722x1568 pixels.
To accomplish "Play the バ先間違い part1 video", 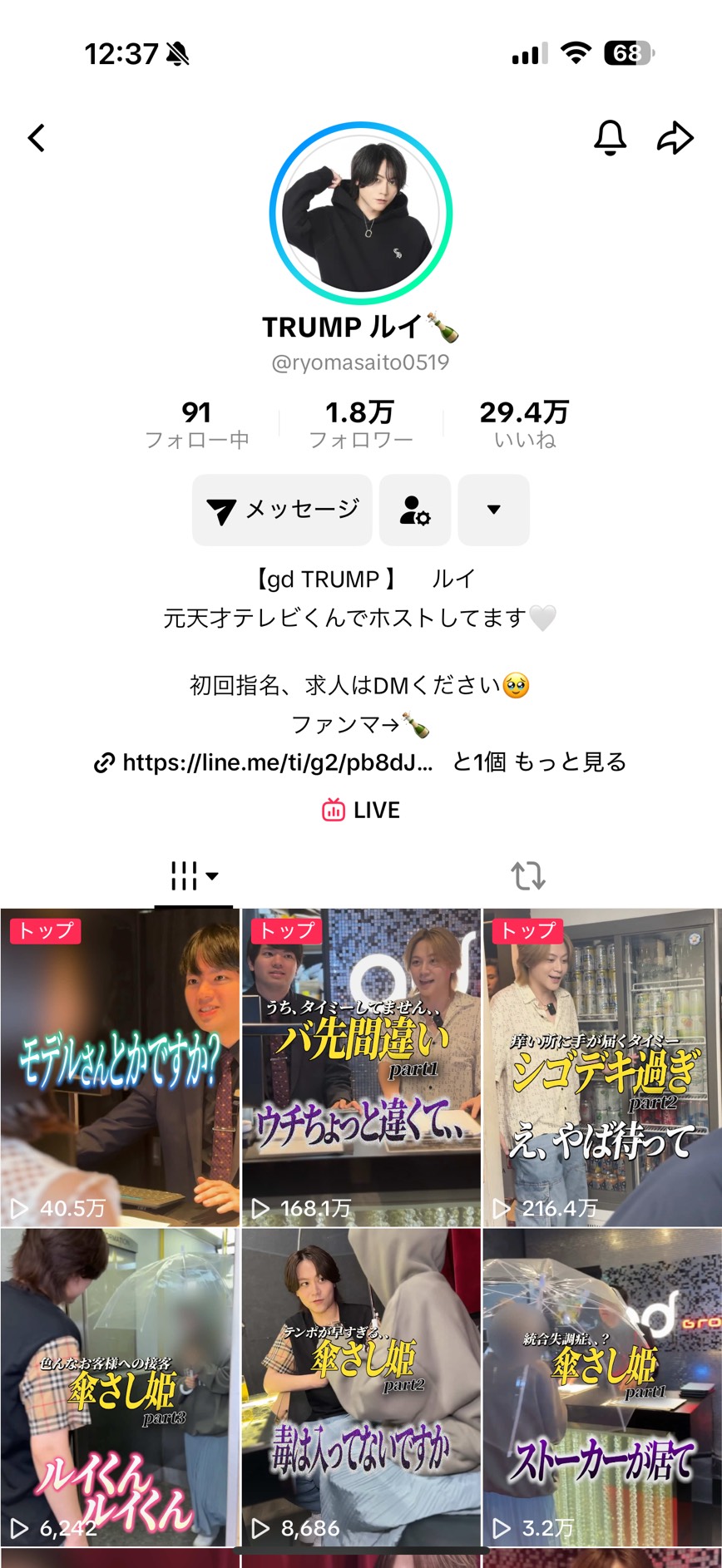I will coord(361,1067).
